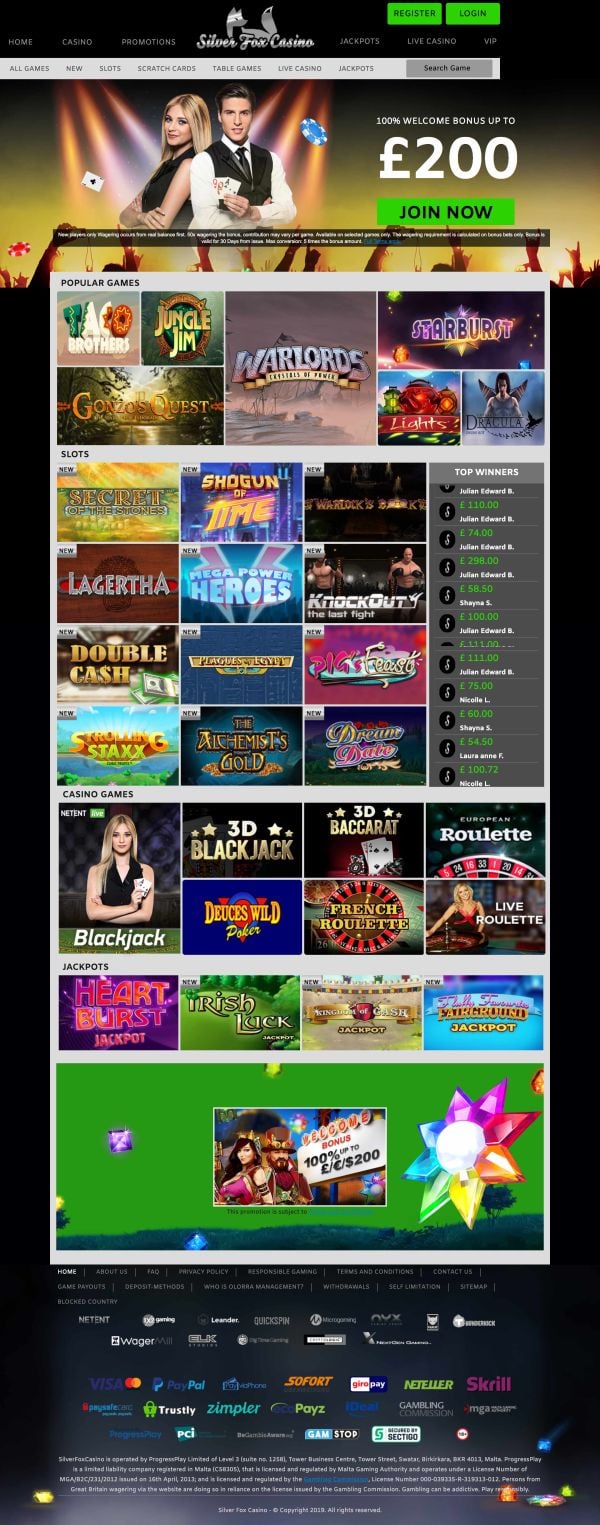Select the 3D Blackjack game

pos(241,840)
